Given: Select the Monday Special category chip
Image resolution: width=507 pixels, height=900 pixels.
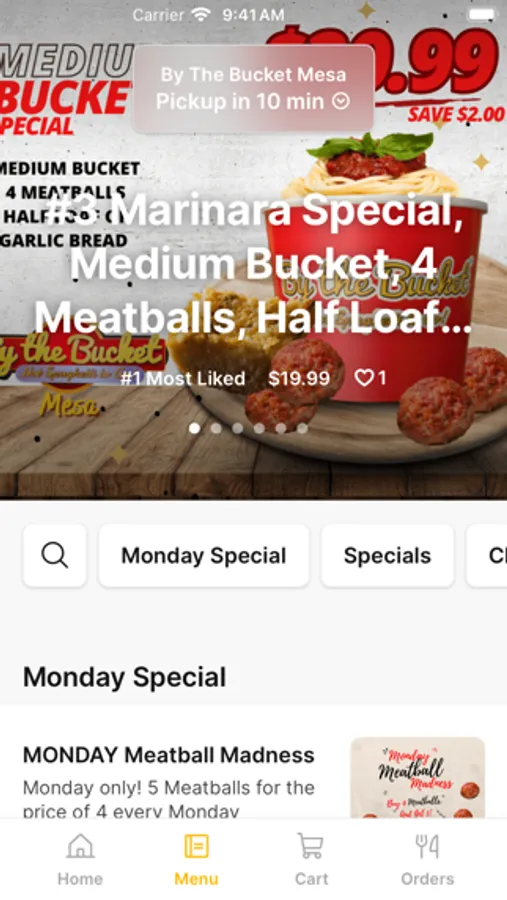Looking at the screenshot, I should tap(204, 556).
